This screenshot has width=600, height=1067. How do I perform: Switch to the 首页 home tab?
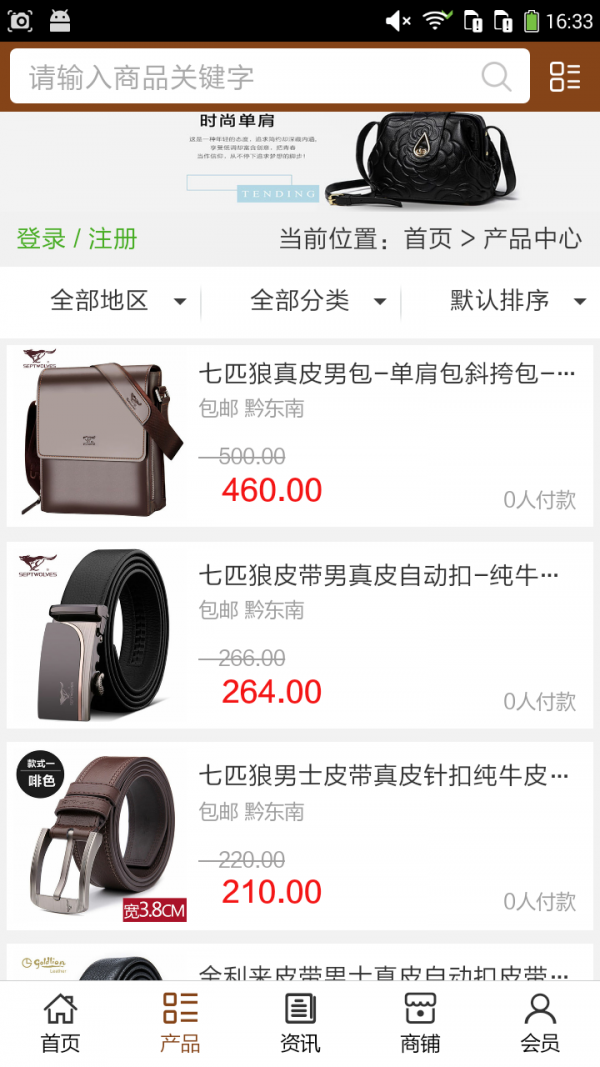click(60, 1023)
